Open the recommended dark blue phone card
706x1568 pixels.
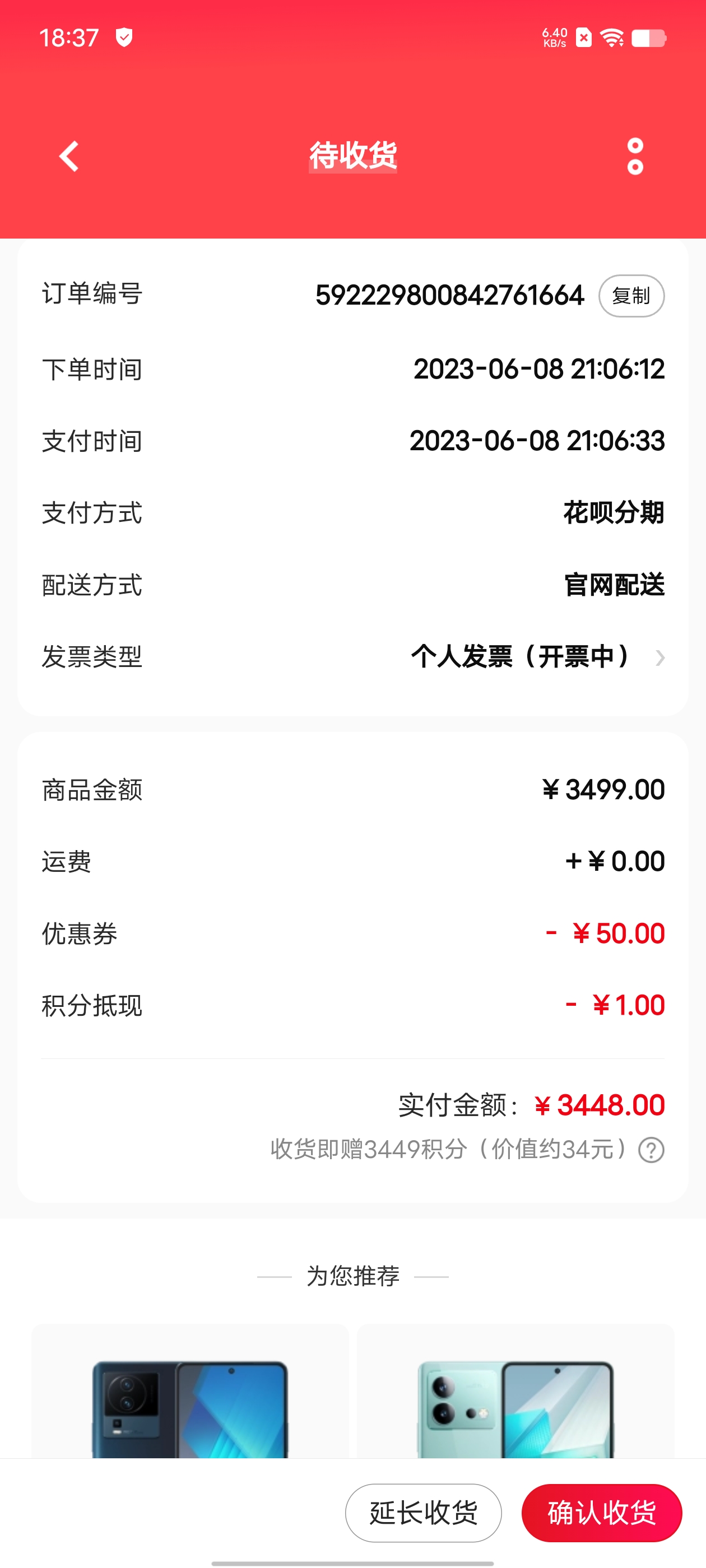click(190, 1391)
